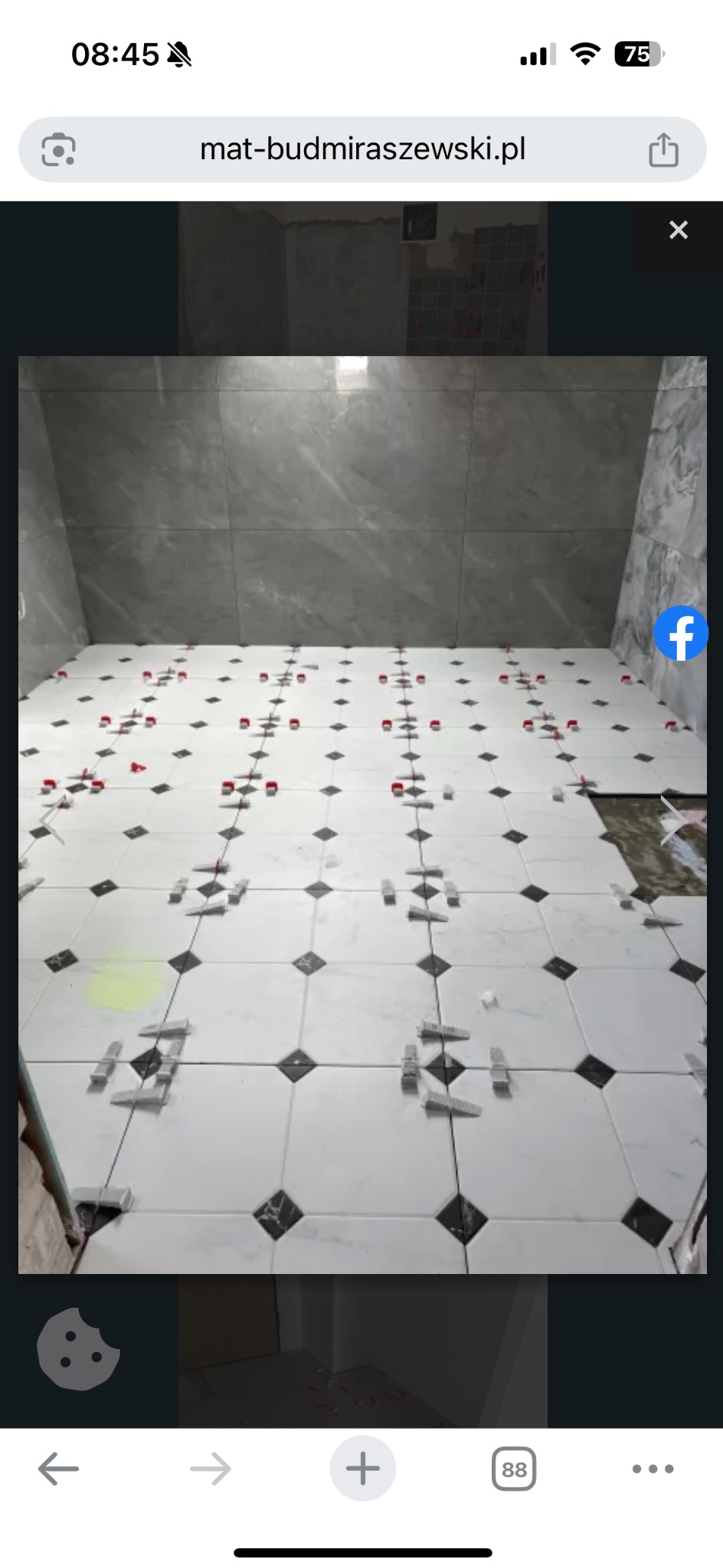This screenshot has height=1568, width=723.
Task: Open the Facebook share button
Action: [x=681, y=633]
